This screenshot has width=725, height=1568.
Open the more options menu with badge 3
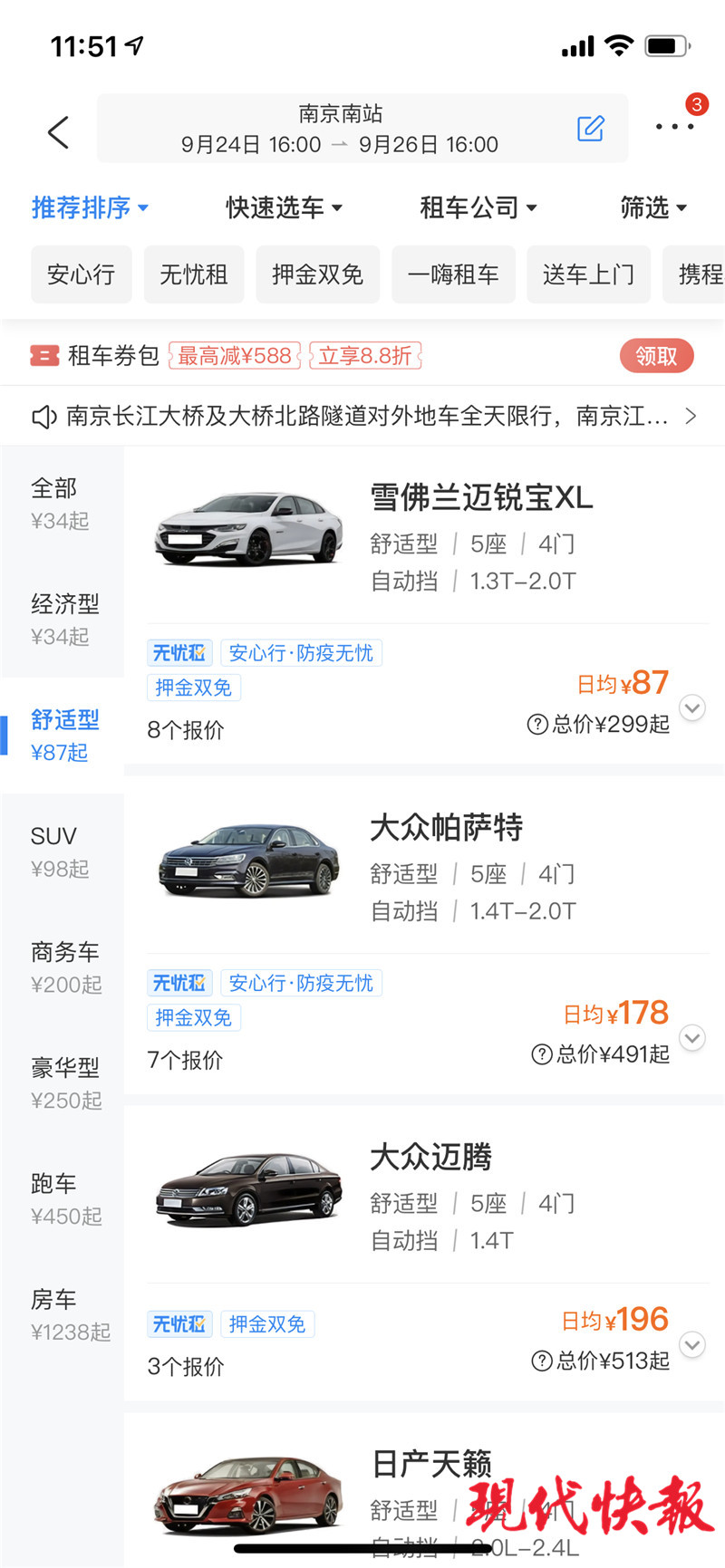tap(673, 129)
